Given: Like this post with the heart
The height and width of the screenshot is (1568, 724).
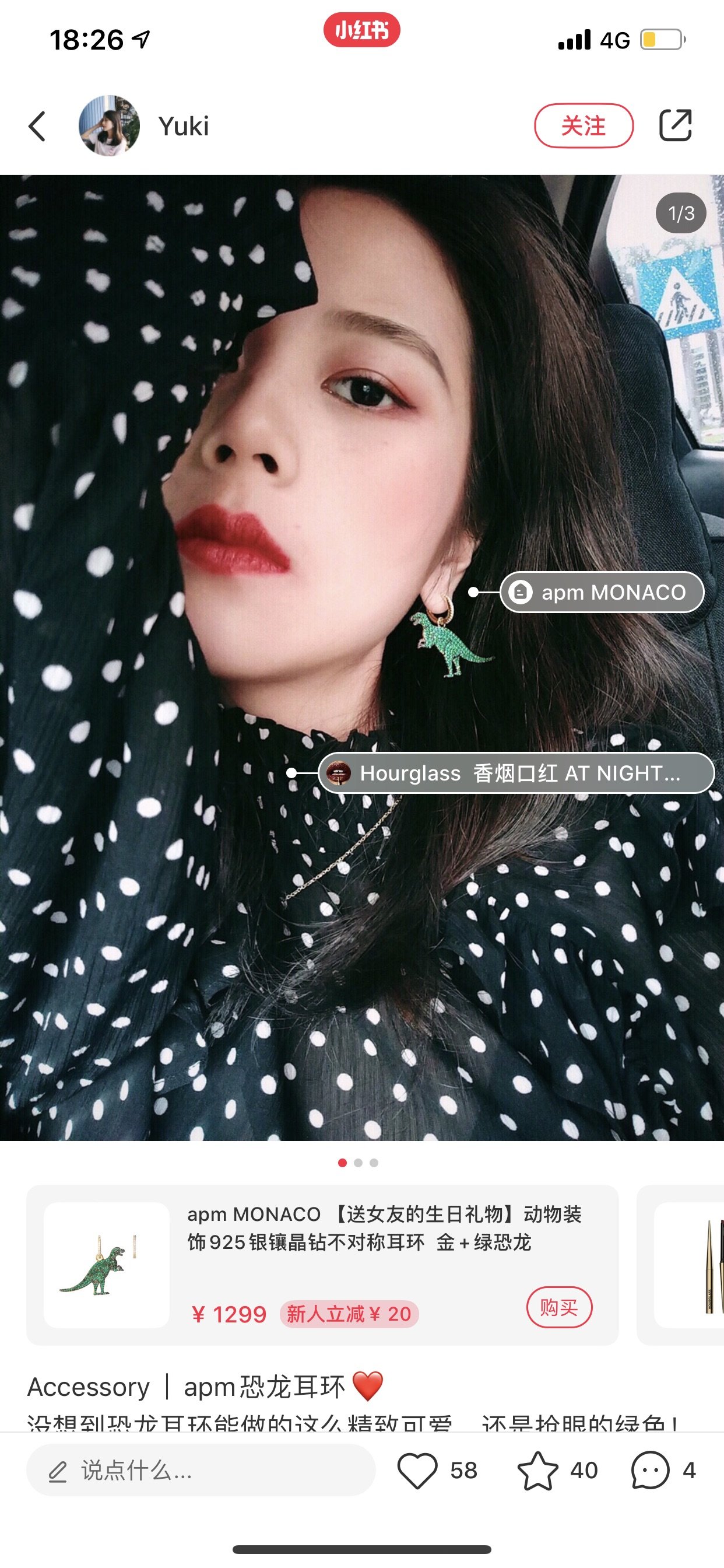Looking at the screenshot, I should 417,1470.
